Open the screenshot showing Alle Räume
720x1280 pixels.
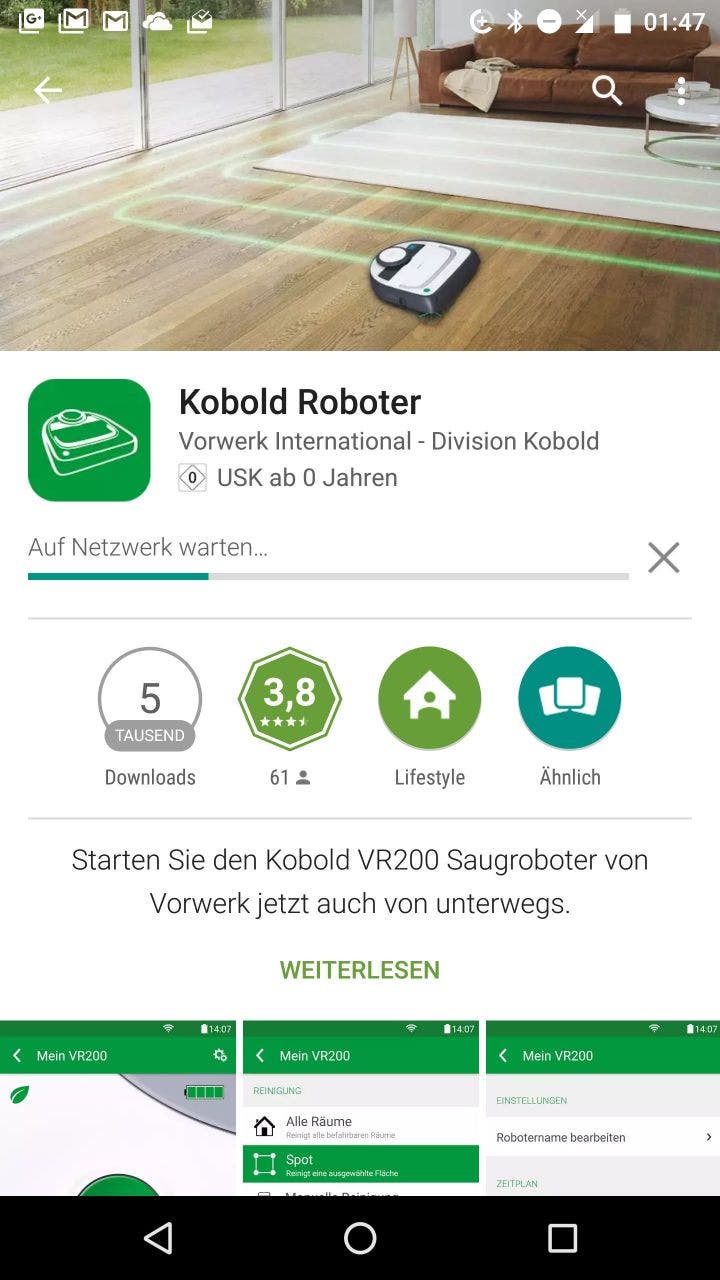[361, 1108]
